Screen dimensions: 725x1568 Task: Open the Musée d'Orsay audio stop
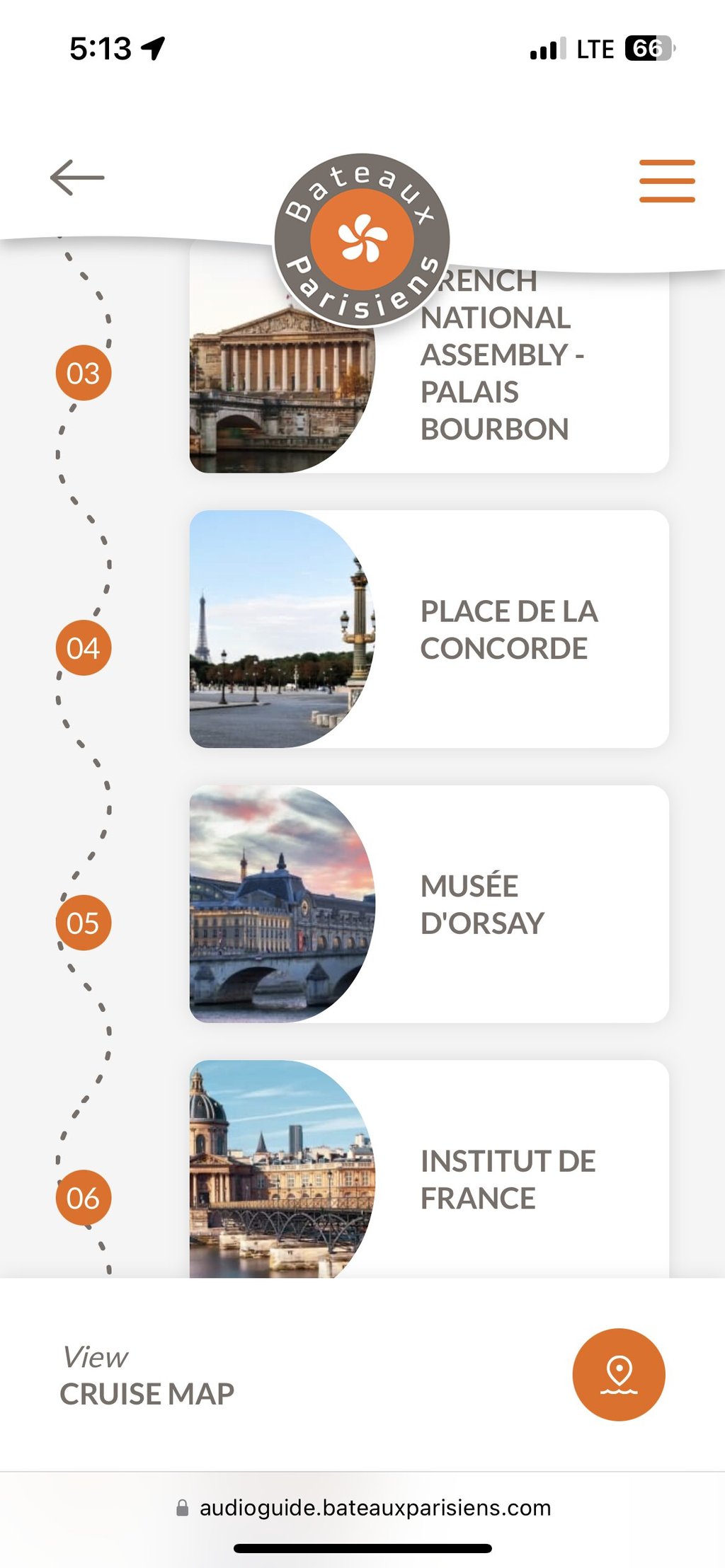(429, 904)
